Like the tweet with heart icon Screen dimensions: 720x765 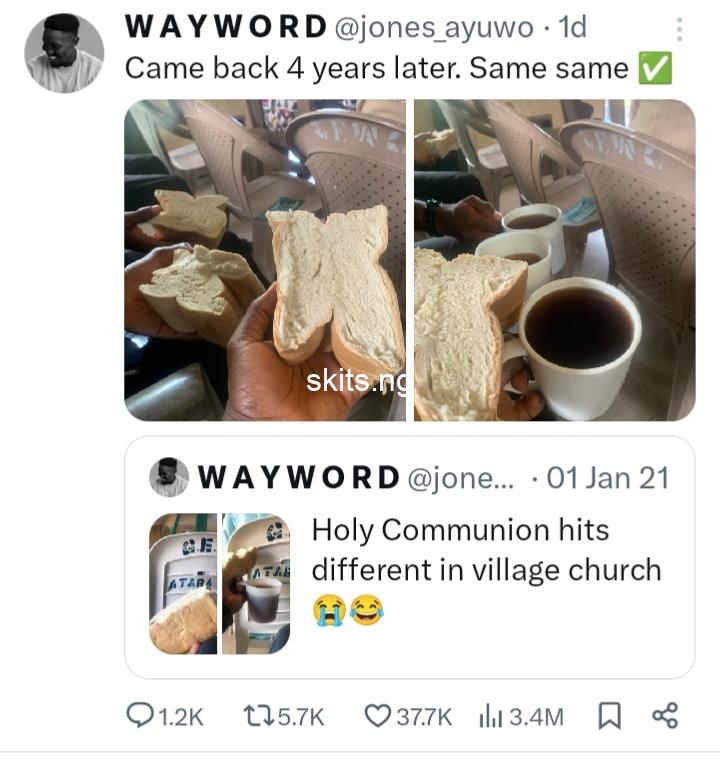pos(408,716)
